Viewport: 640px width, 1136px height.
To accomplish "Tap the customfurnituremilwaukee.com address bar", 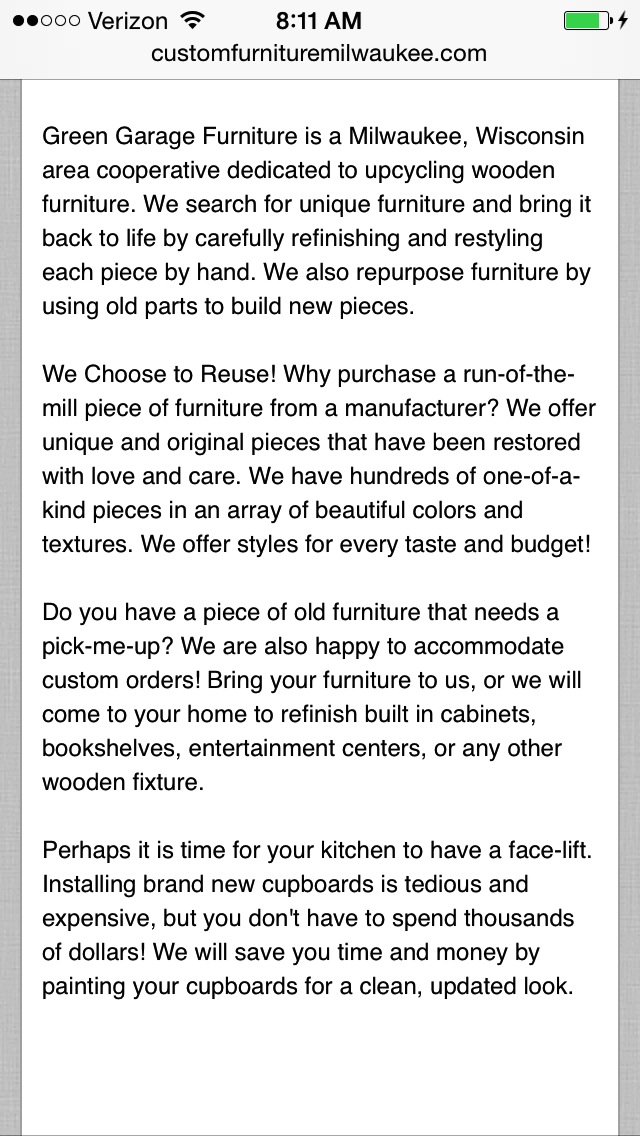I will [x=319, y=54].
